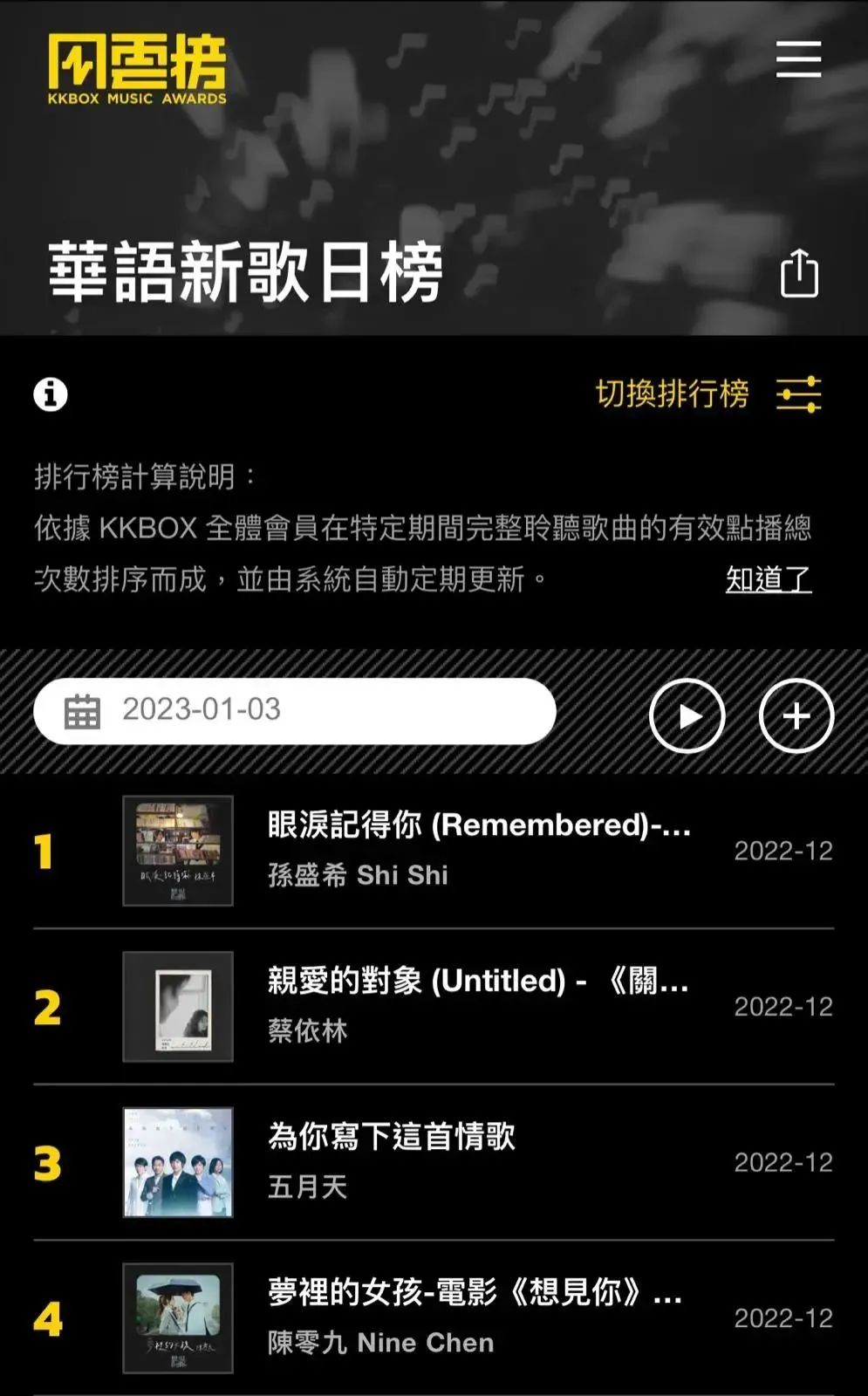Viewport: 868px width, 1396px height.
Task: Click the info icon for chart details
Action: pyautogui.click(x=50, y=394)
